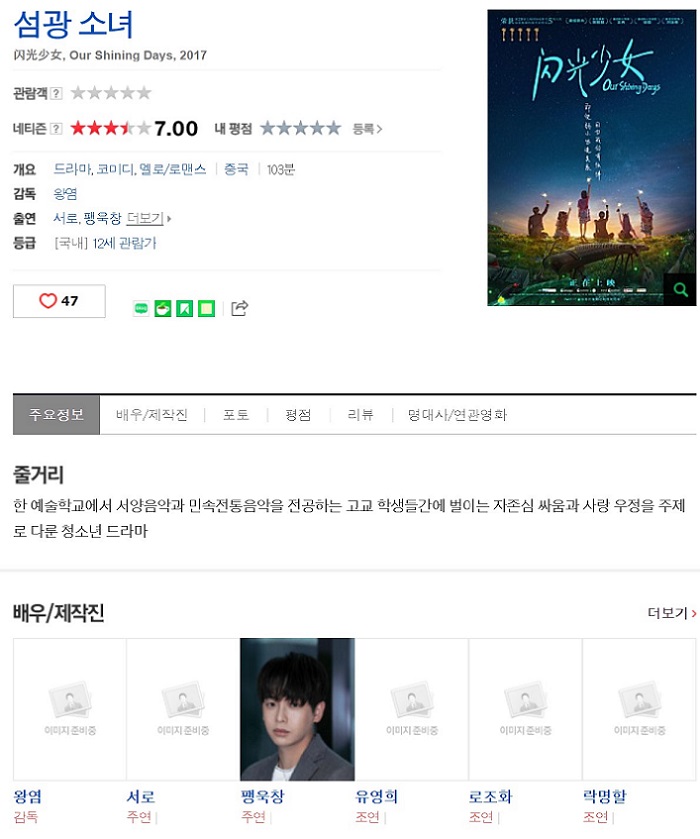Open 더보기 in the 배우/제작진 section
Screen dimensions: 700x839
(x=672, y=613)
